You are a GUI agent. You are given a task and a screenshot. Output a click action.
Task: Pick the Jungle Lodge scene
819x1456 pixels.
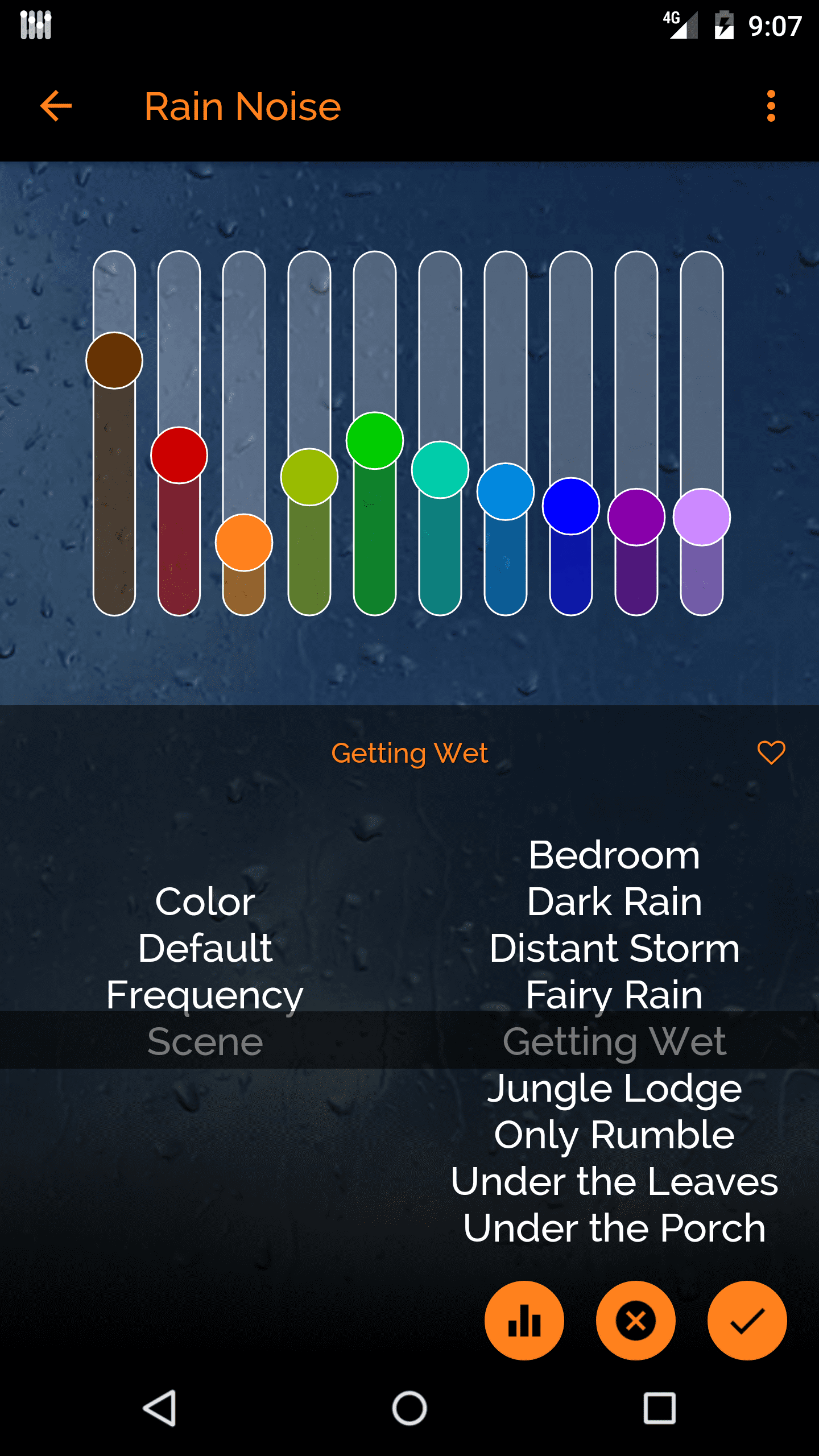pyautogui.click(x=614, y=1088)
